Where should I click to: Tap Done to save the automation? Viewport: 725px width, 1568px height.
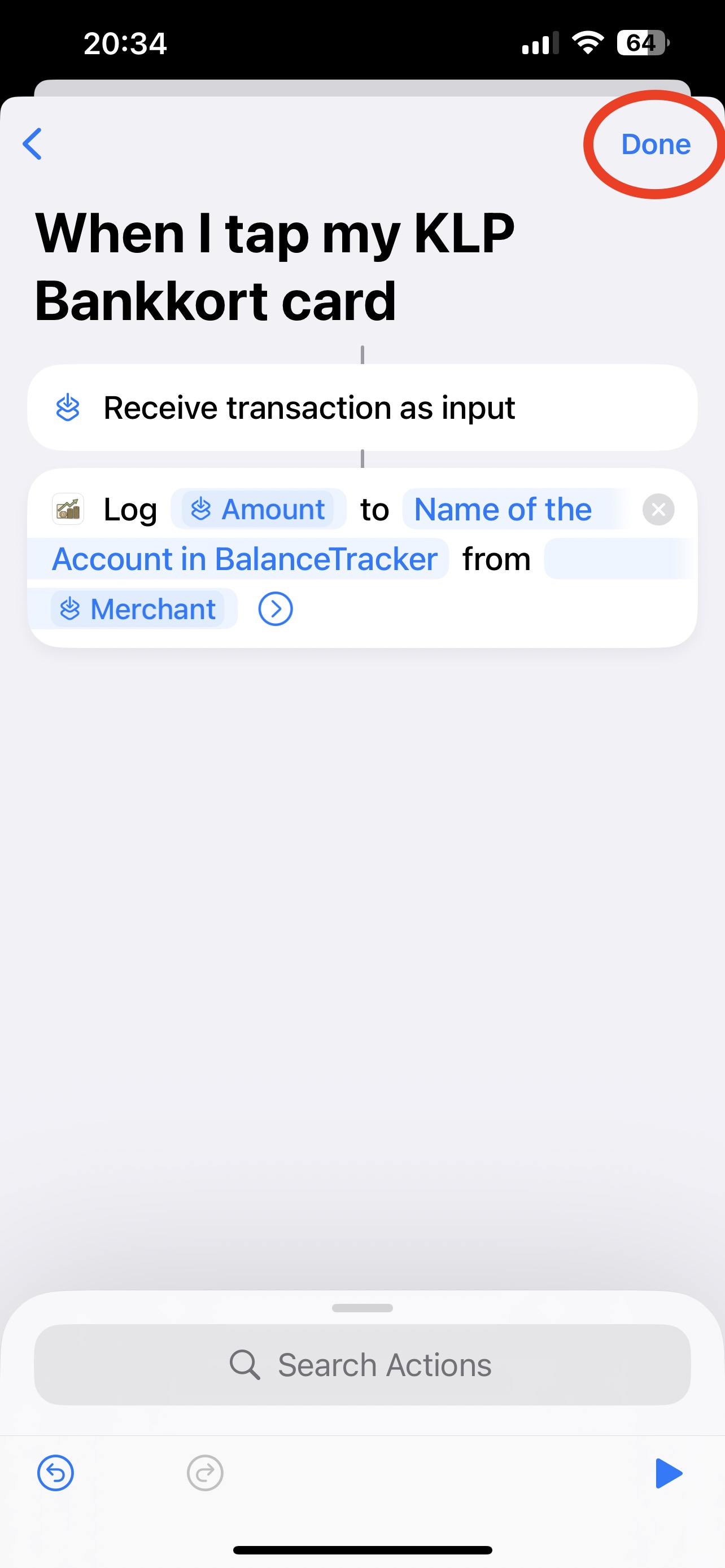[655, 145]
